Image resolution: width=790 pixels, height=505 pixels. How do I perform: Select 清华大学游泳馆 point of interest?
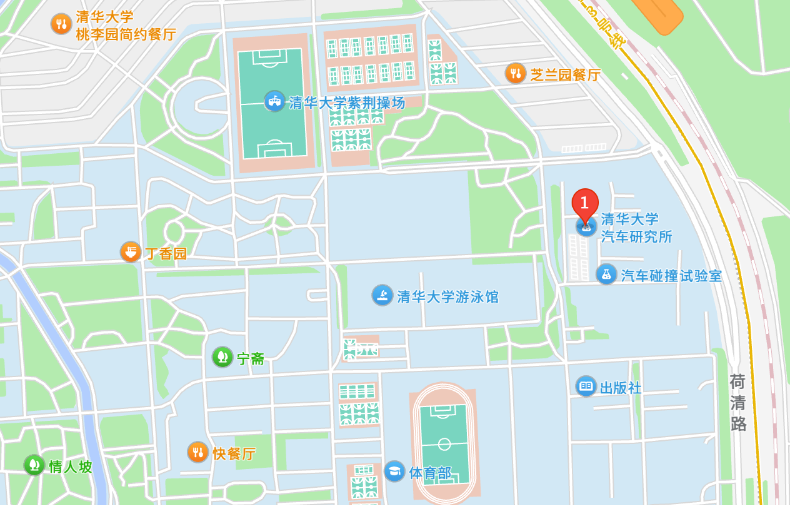[x=383, y=295]
